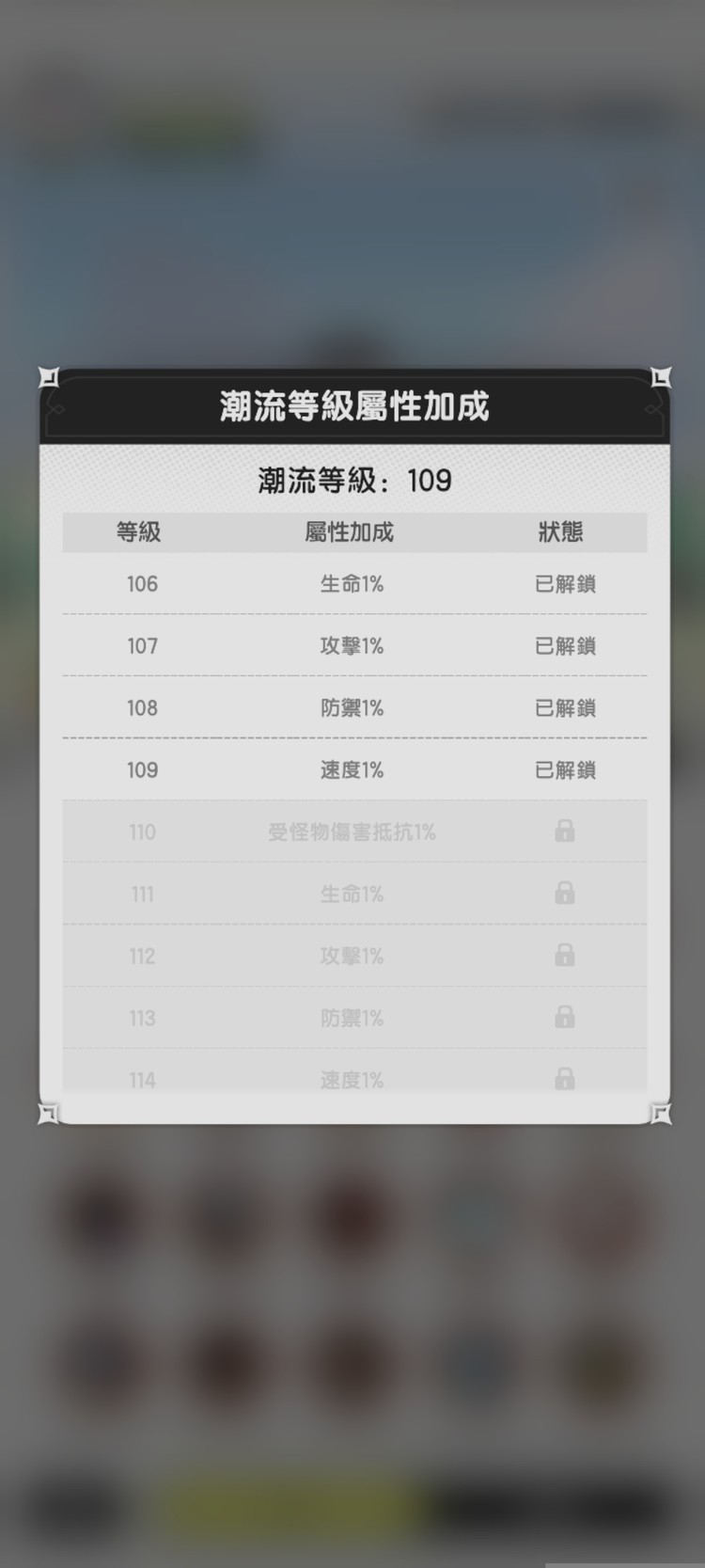The width and height of the screenshot is (705, 1568).
Task: Select the level 109 速度1% row
Action: (x=352, y=769)
